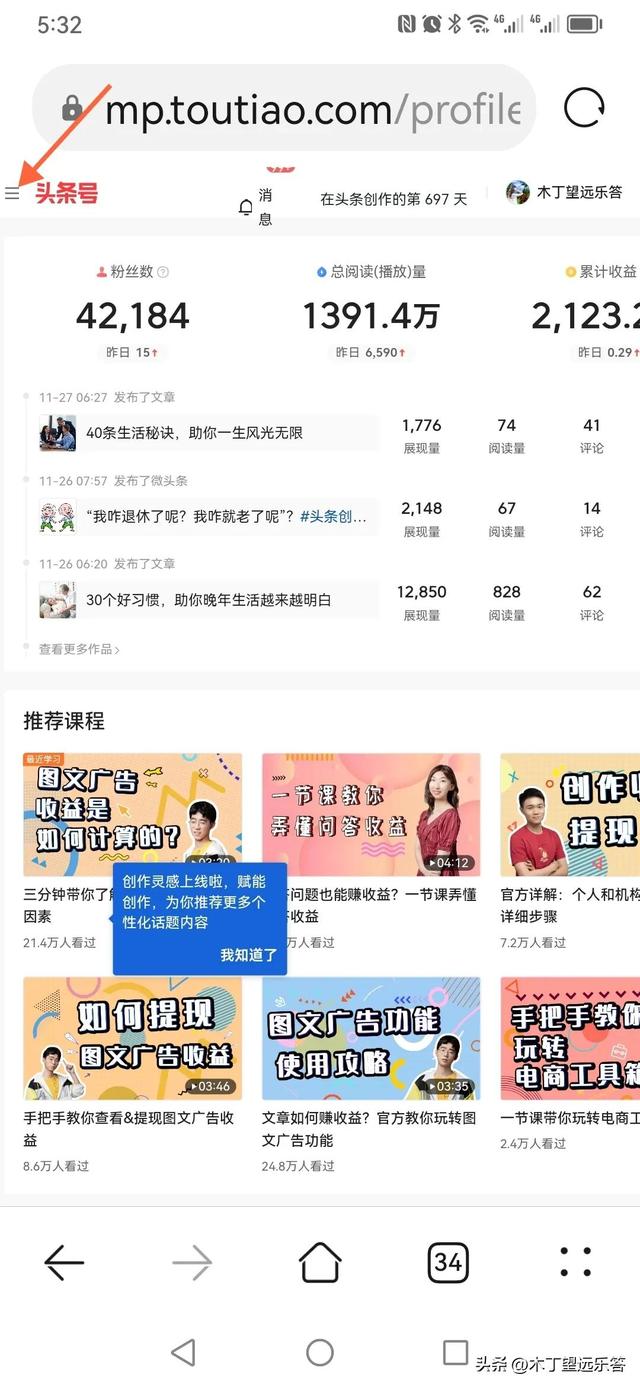The height and width of the screenshot is (1387, 640).
Task: Open the 34 tabs switcher
Action: (x=448, y=1263)
